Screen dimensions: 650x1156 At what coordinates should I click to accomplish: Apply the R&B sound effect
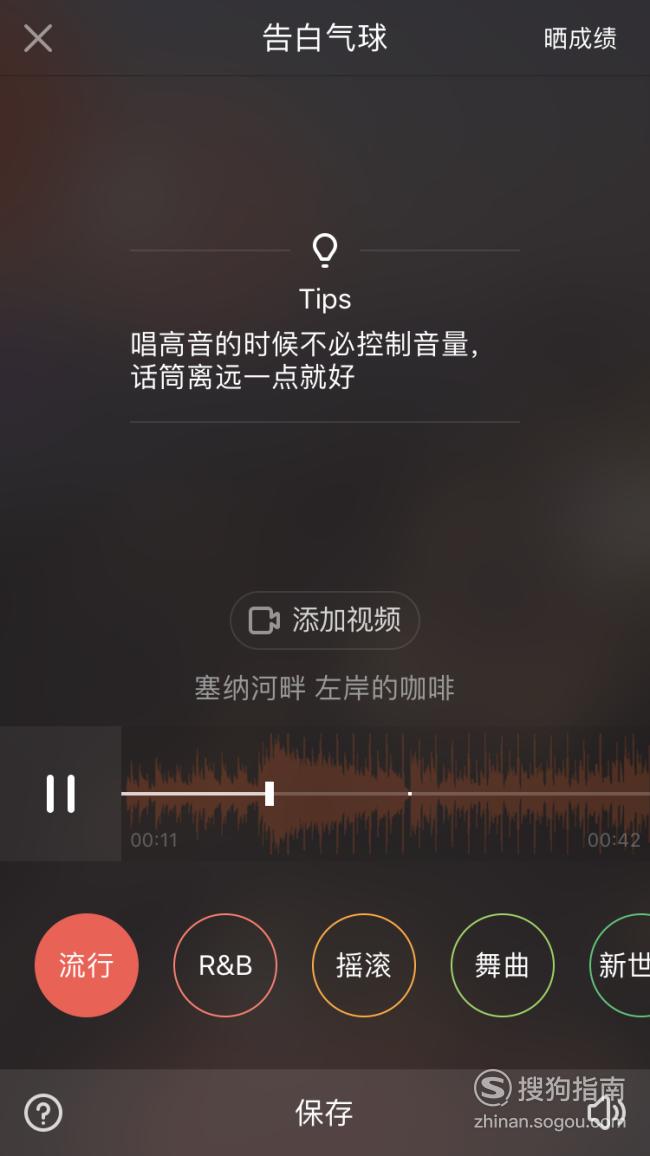click(x=225, y=965)
